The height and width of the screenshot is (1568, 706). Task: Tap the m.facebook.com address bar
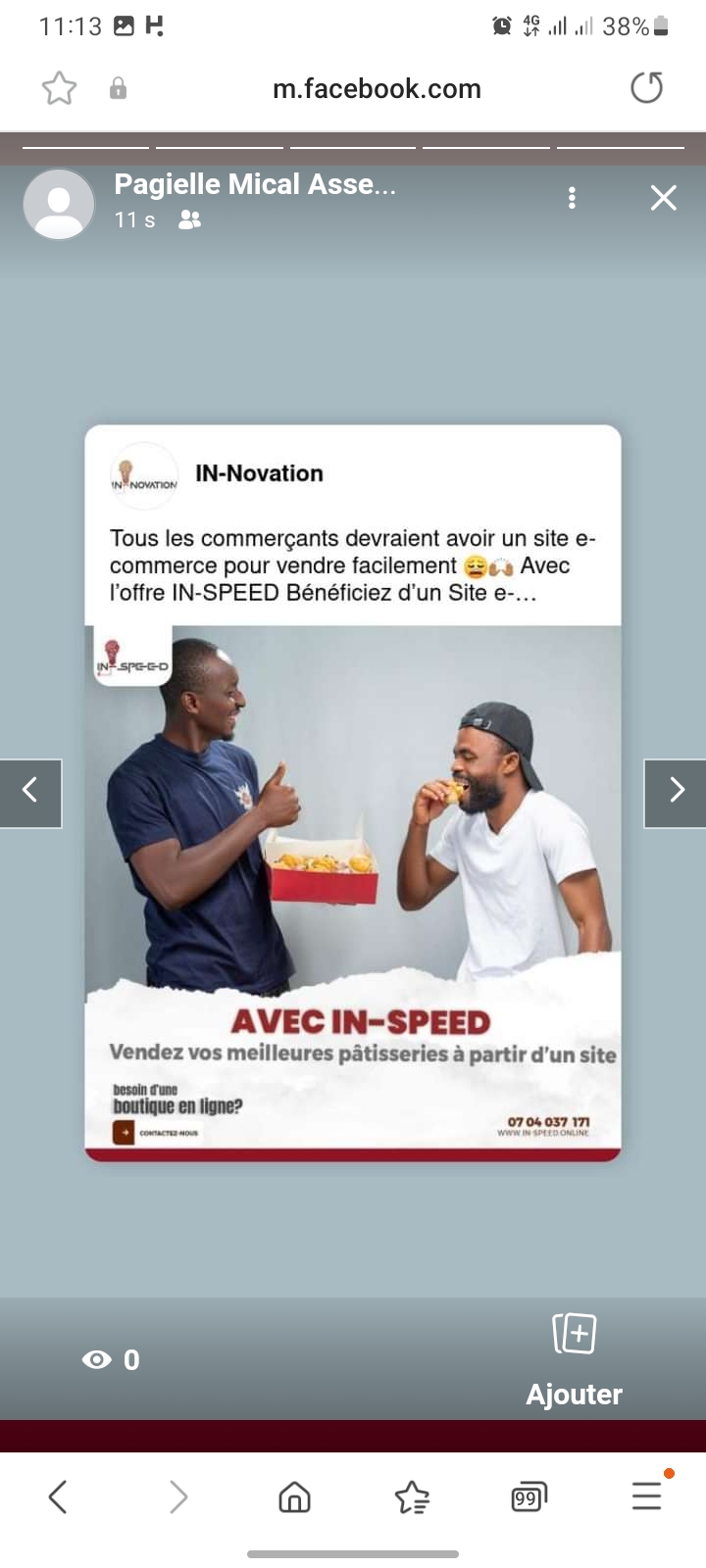pyautogui.click(x=377, y=88)
